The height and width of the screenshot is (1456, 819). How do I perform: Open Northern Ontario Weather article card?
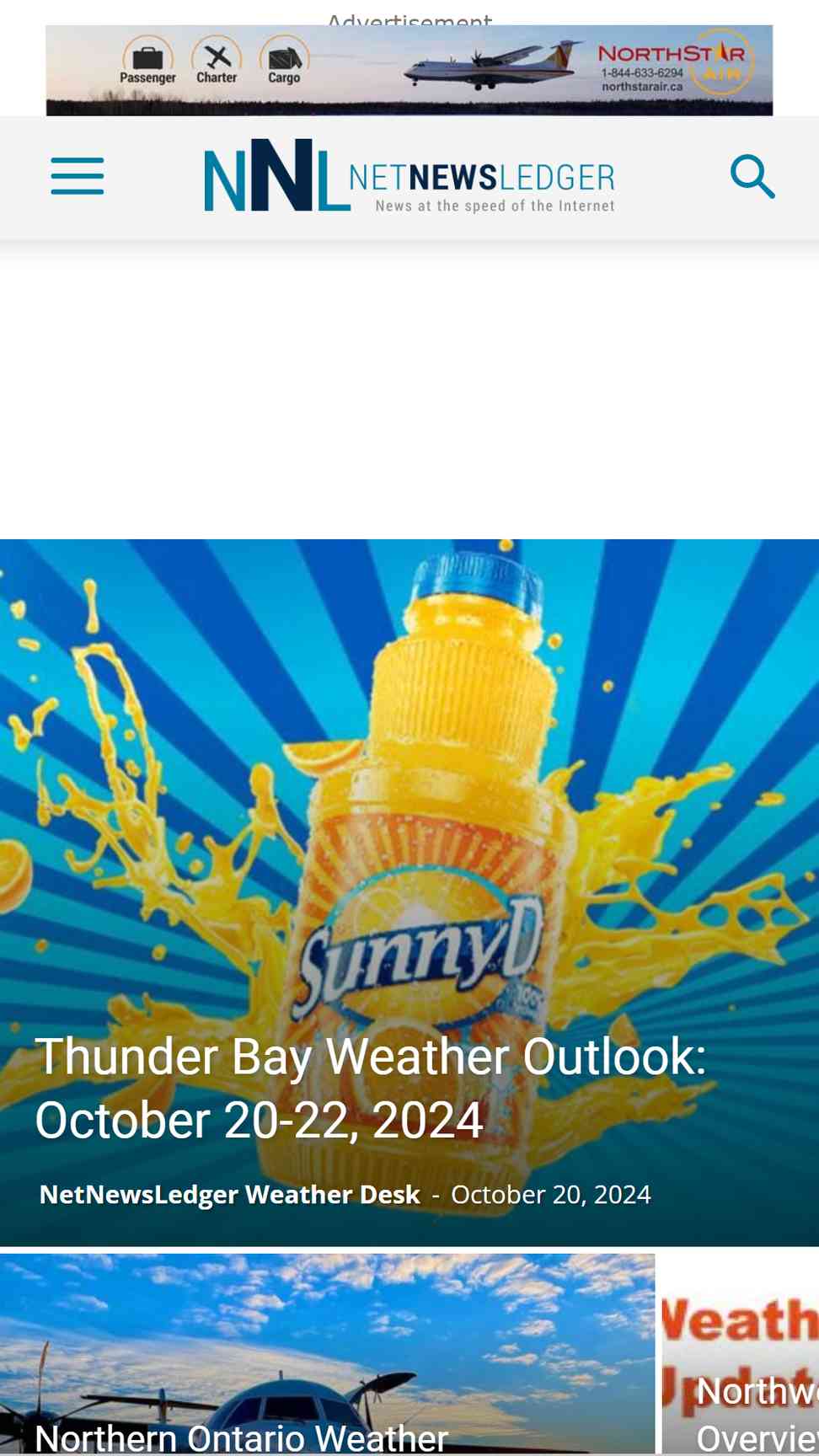tap(327, 1353)
